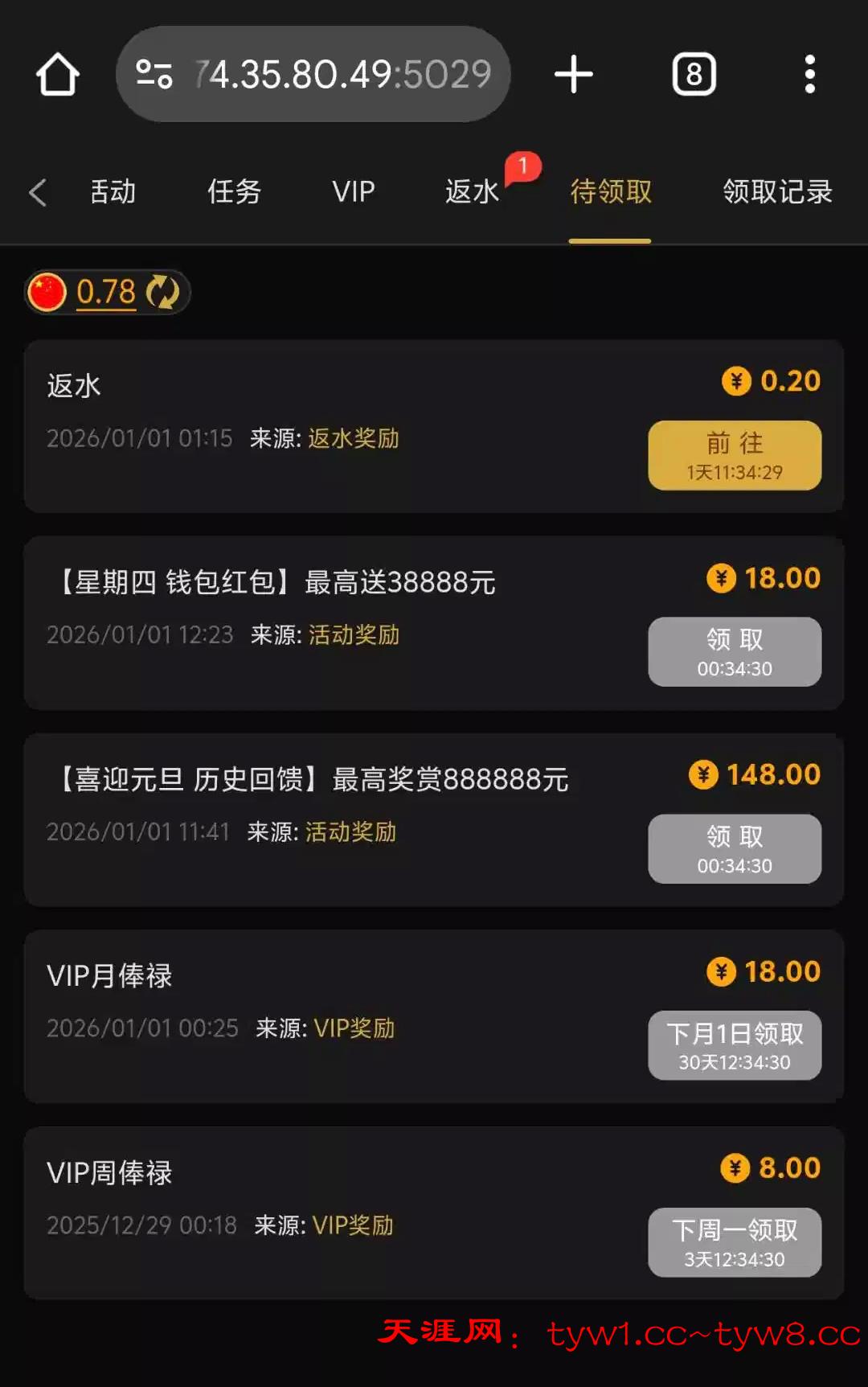Tap 前往 on the 返水 reward
The width and height of the screenshot is (868, 1387).
pyautogui.click(x=735, y=455)
